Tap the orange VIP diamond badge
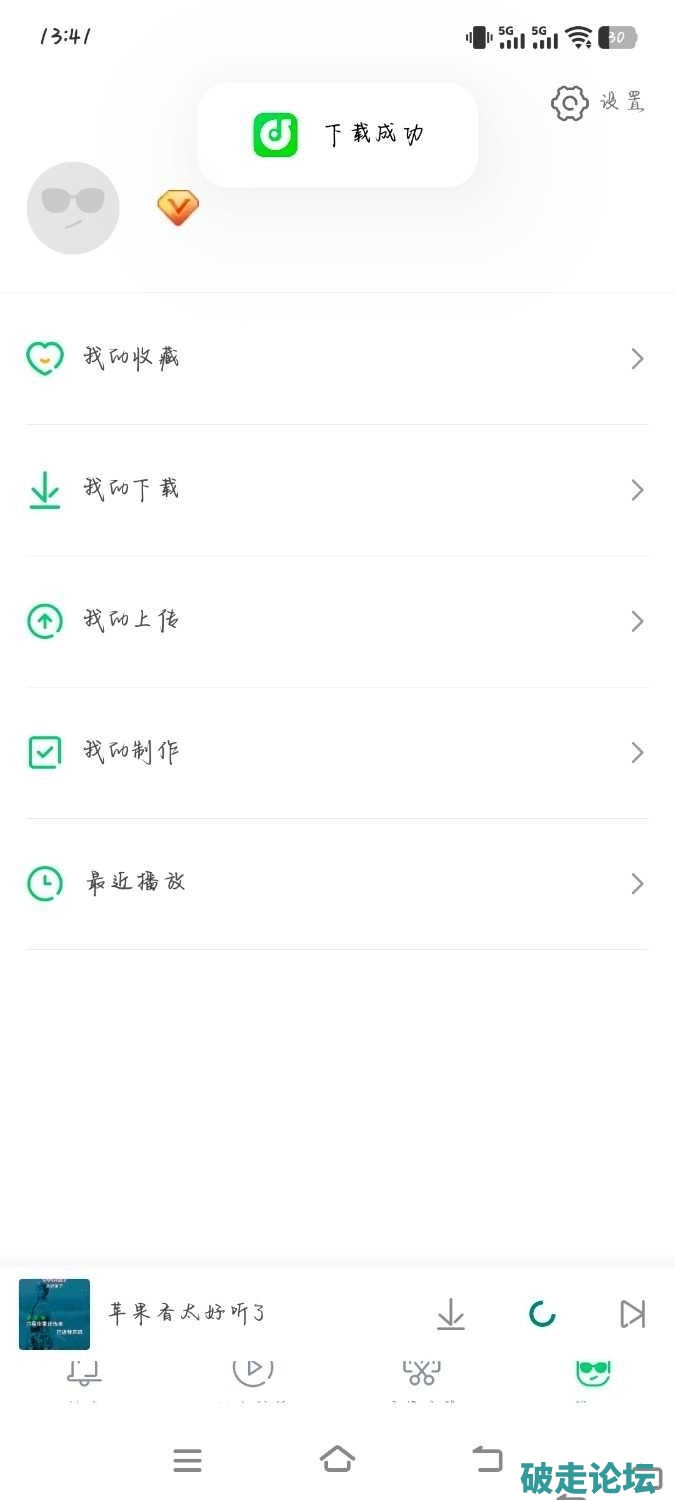This screenshot has width=675, height=1500. [x=178, y=208]
